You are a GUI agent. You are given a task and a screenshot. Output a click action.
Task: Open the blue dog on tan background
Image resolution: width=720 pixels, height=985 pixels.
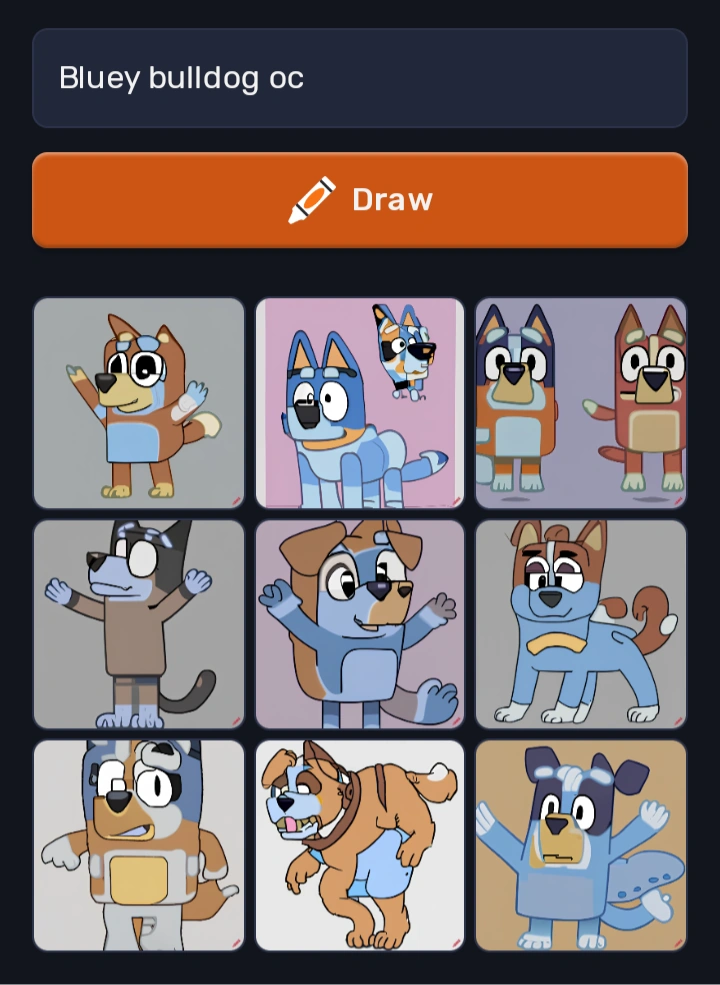tap(581, 845)
